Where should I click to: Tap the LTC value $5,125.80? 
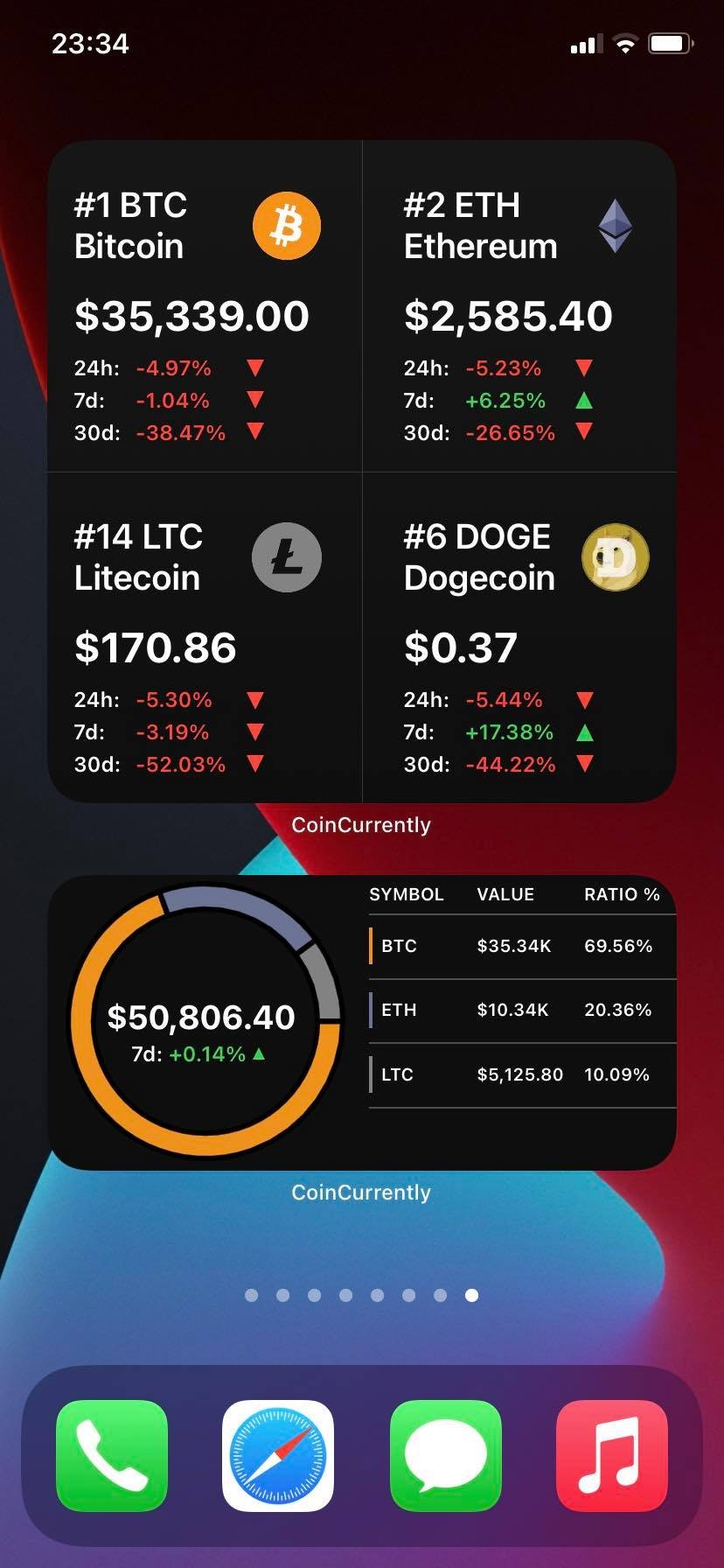click(519, 1074)
